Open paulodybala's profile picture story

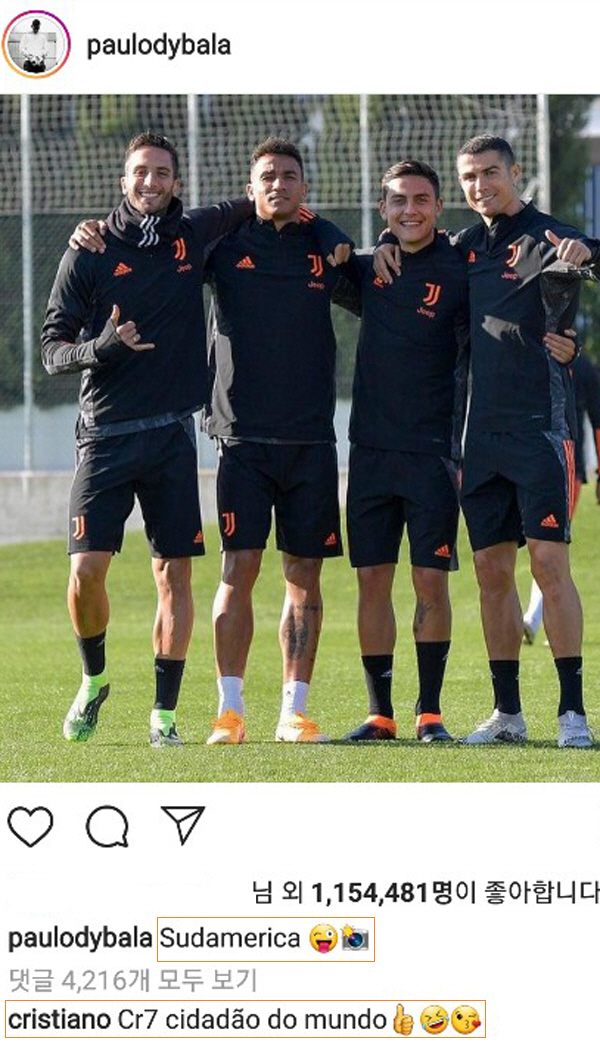click(37, 44)
